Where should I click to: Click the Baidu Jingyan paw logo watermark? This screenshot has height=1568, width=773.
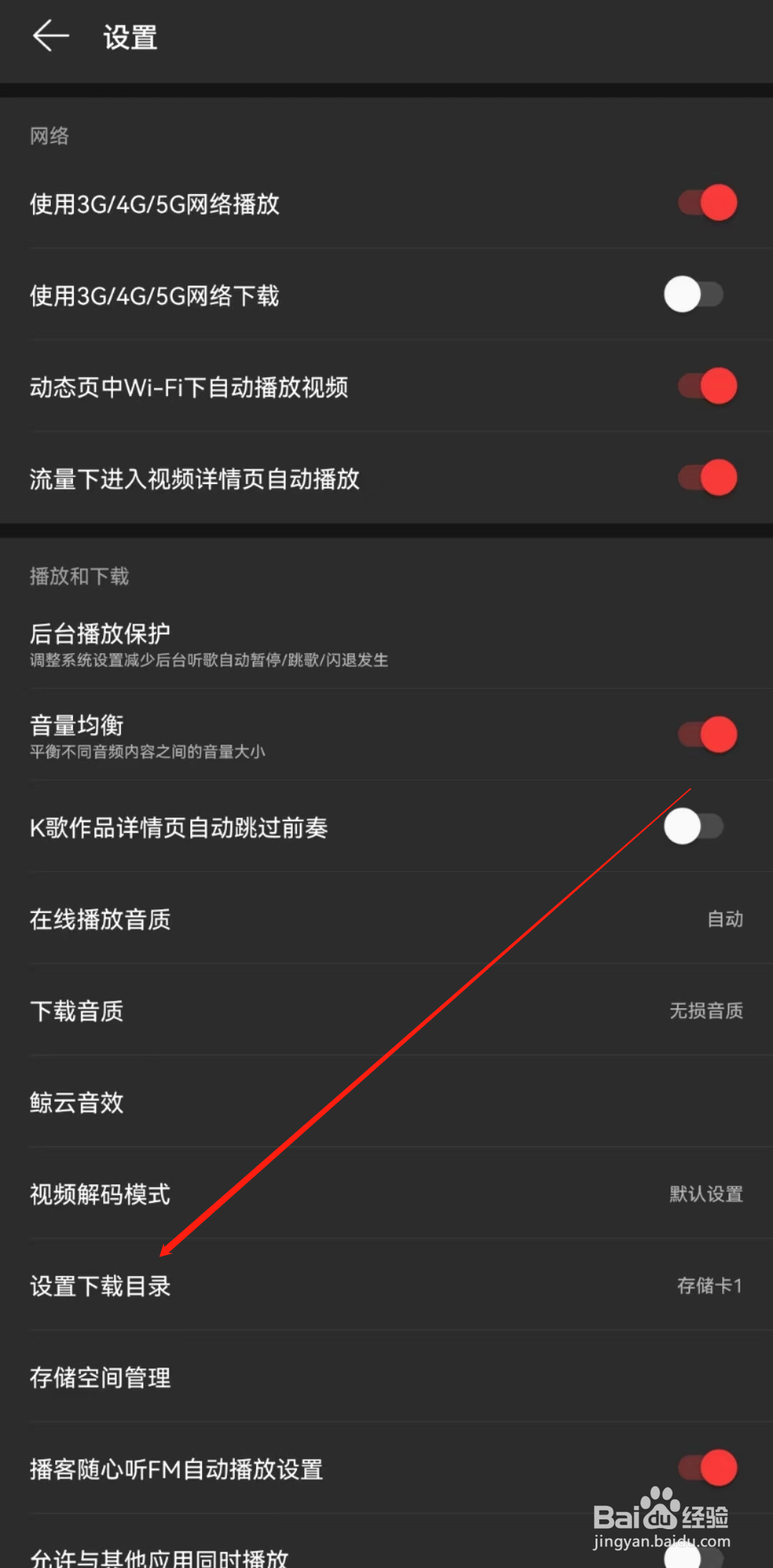click(x=661, y=1504)
